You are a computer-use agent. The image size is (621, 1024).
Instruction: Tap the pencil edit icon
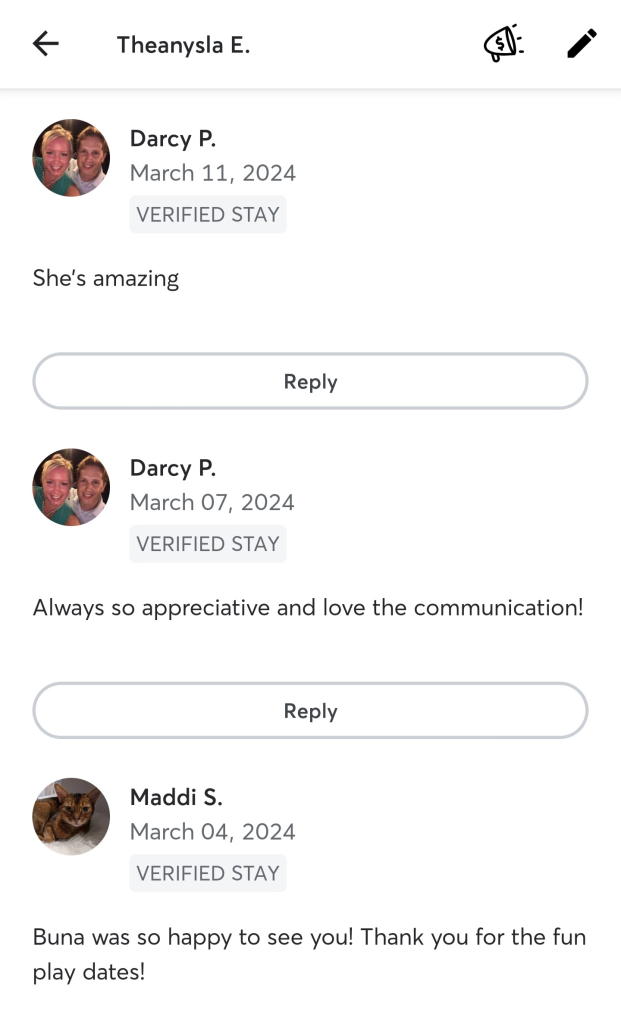pos(582,44)
